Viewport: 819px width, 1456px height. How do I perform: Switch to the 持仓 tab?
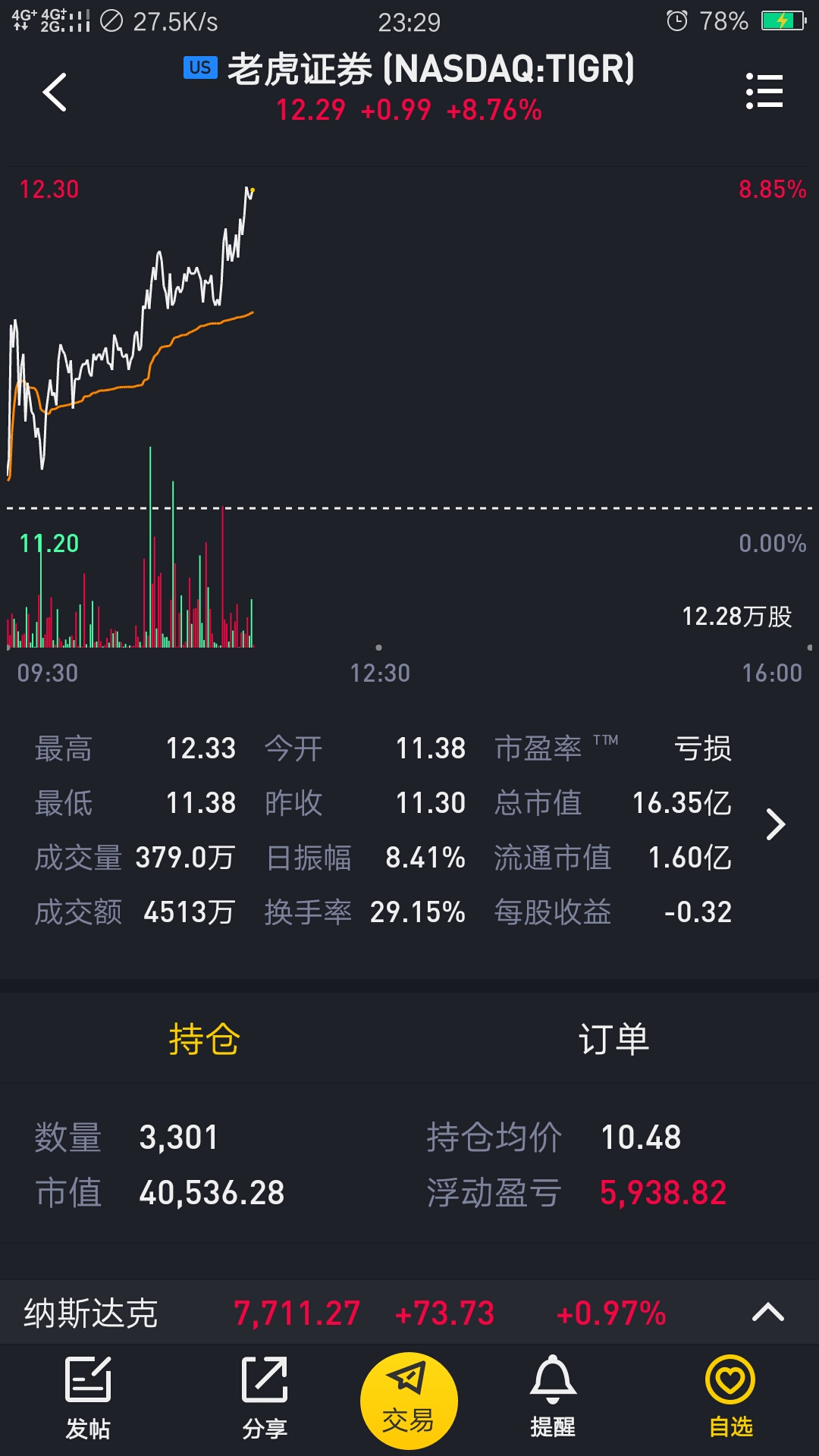coord(205,1038)
